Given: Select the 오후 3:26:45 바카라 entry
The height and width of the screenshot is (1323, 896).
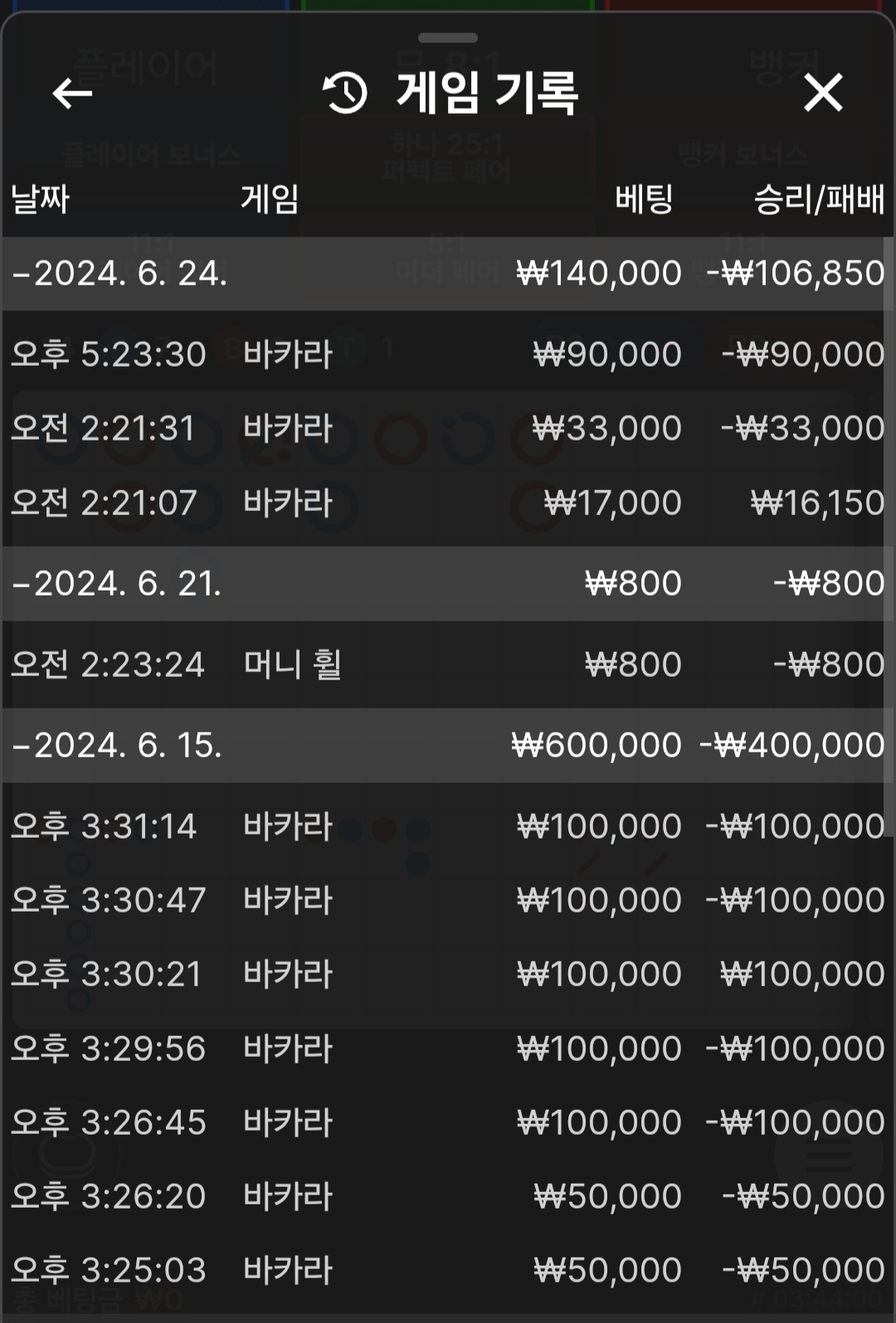Looking at the screenshot, I should [446, 1122].
